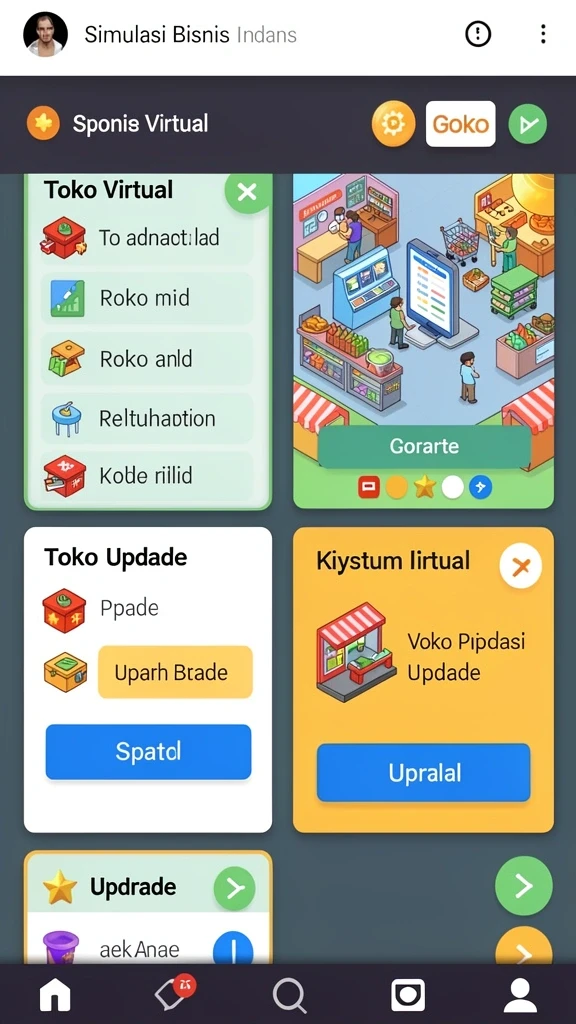Tap the blue Upralal button

[x=423, y=773]
